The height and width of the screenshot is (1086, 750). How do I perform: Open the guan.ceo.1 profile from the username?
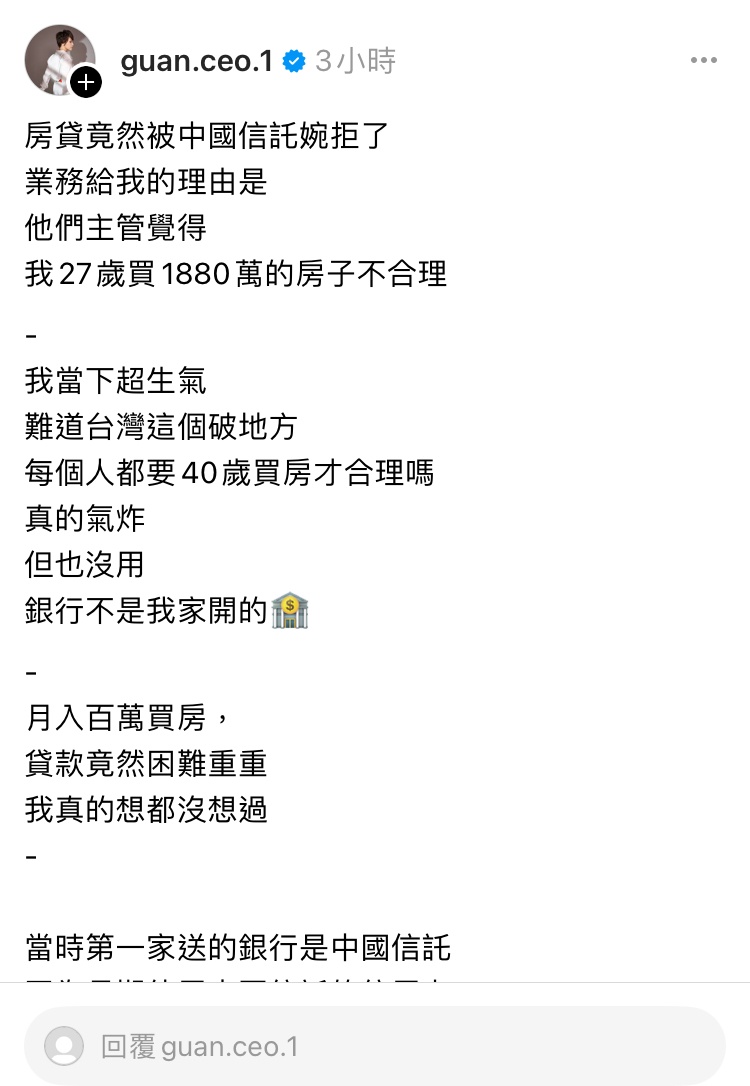point(197,61)
